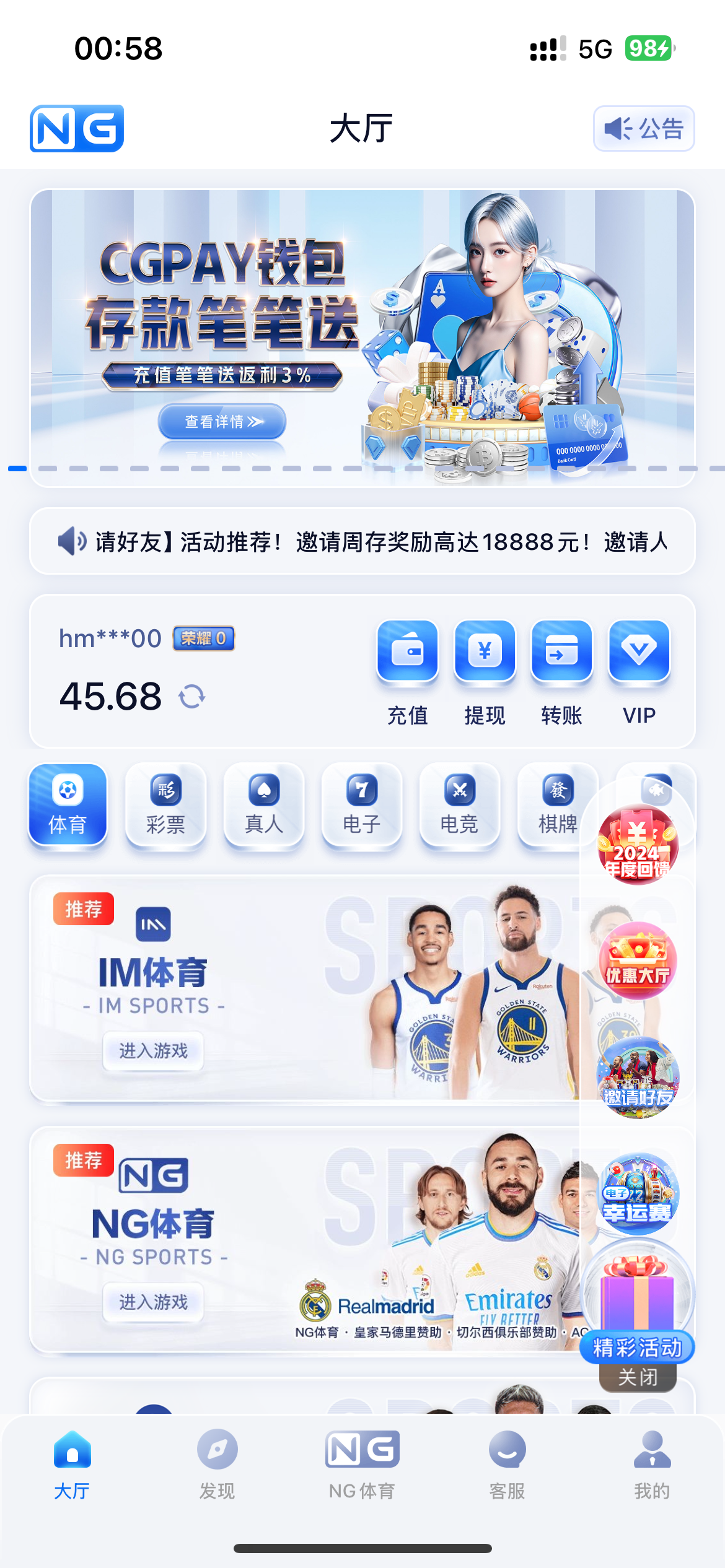Select the 电竞 esports category
725x1568 pixels.
coord(459,804)
